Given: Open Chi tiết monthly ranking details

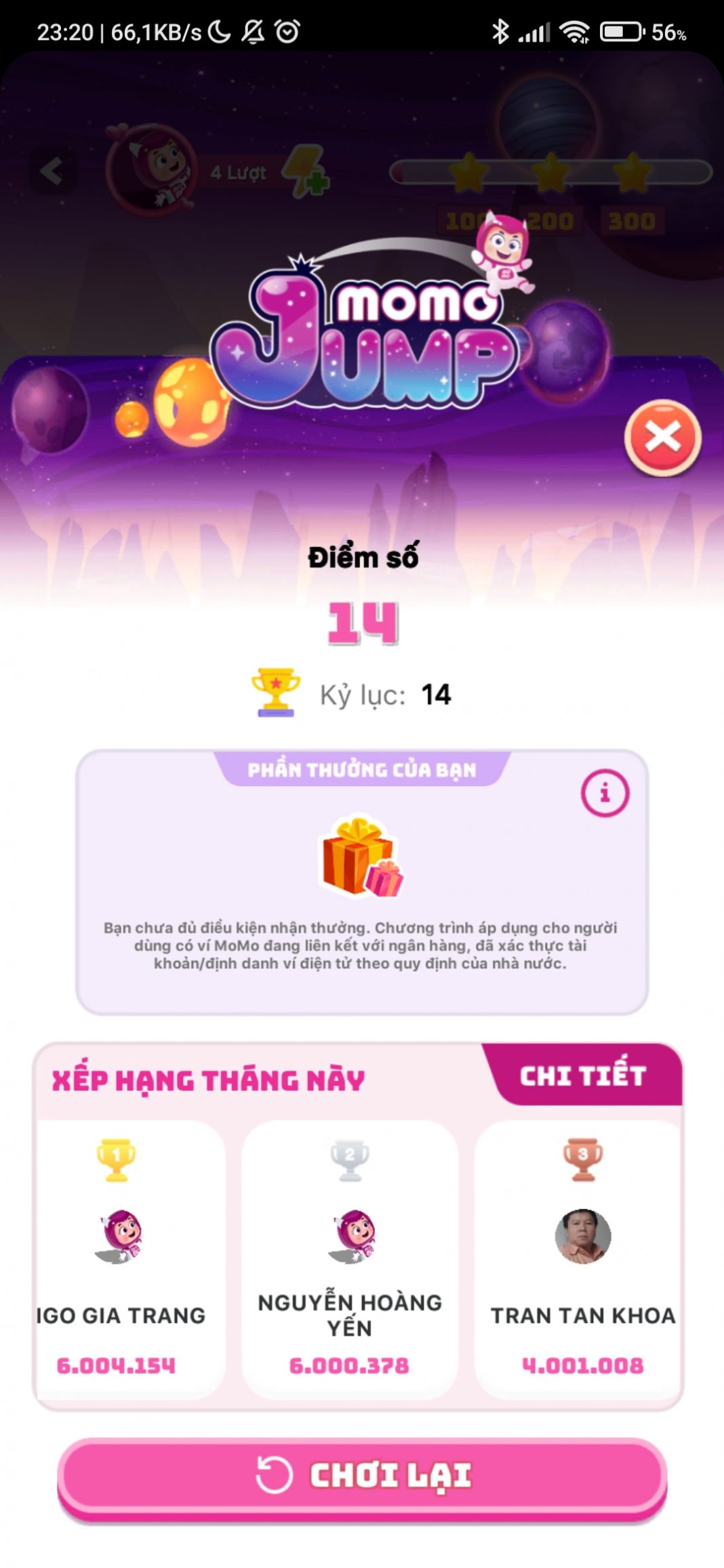Looking at the screenshot, I should point(582,1076).
